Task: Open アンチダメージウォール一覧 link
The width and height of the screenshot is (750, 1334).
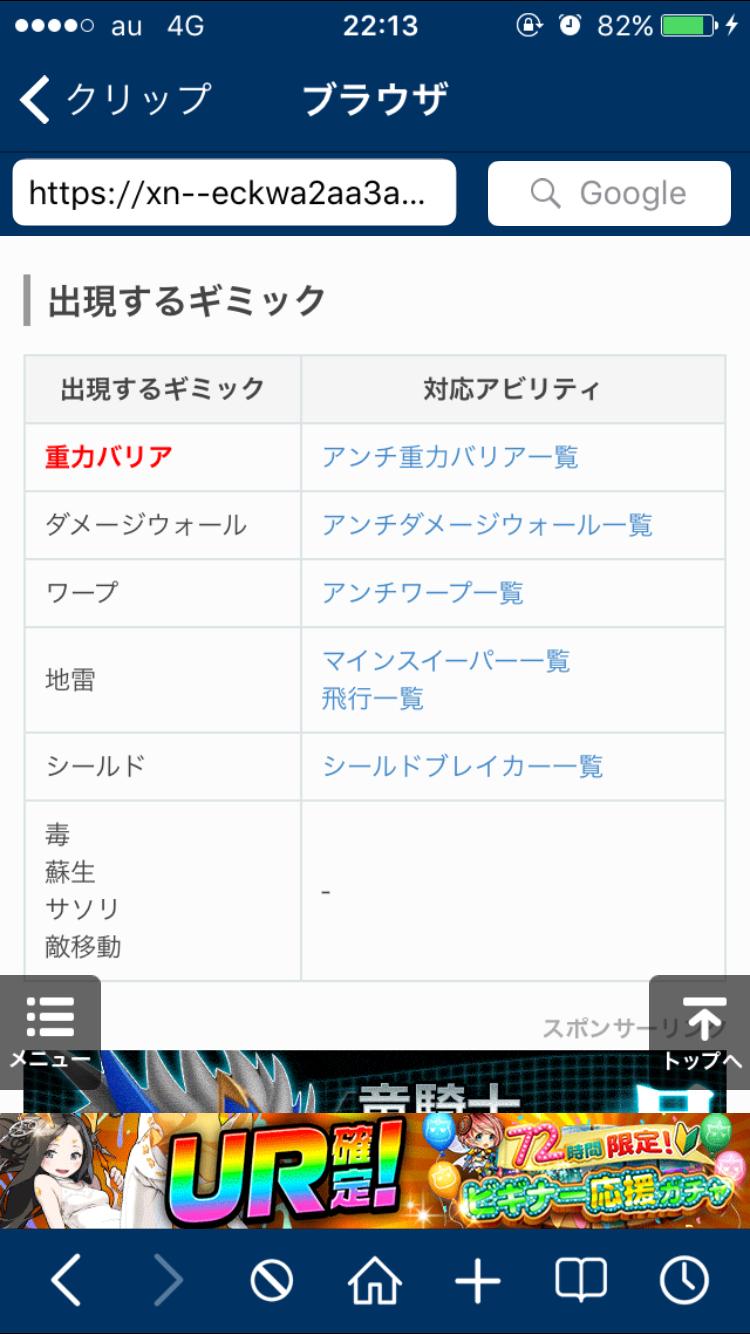Action: tap(487, 524)
